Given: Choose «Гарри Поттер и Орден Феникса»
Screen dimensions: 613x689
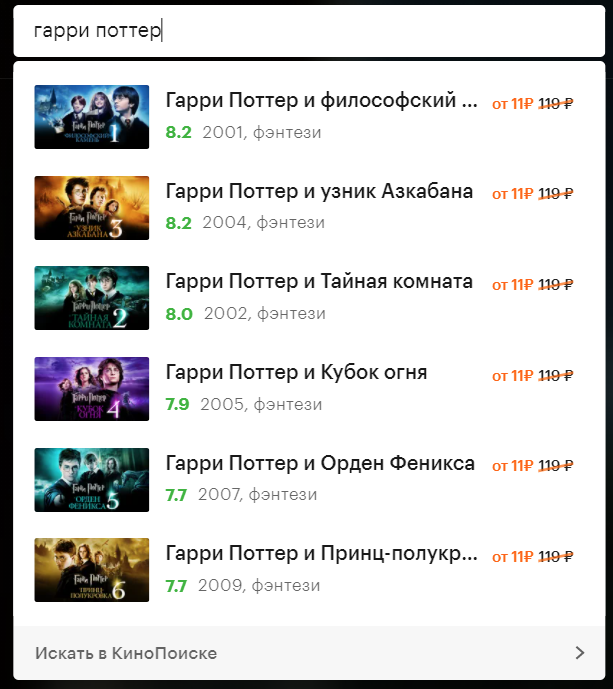Looking at the screenshot, I should (x=320, y=464).
